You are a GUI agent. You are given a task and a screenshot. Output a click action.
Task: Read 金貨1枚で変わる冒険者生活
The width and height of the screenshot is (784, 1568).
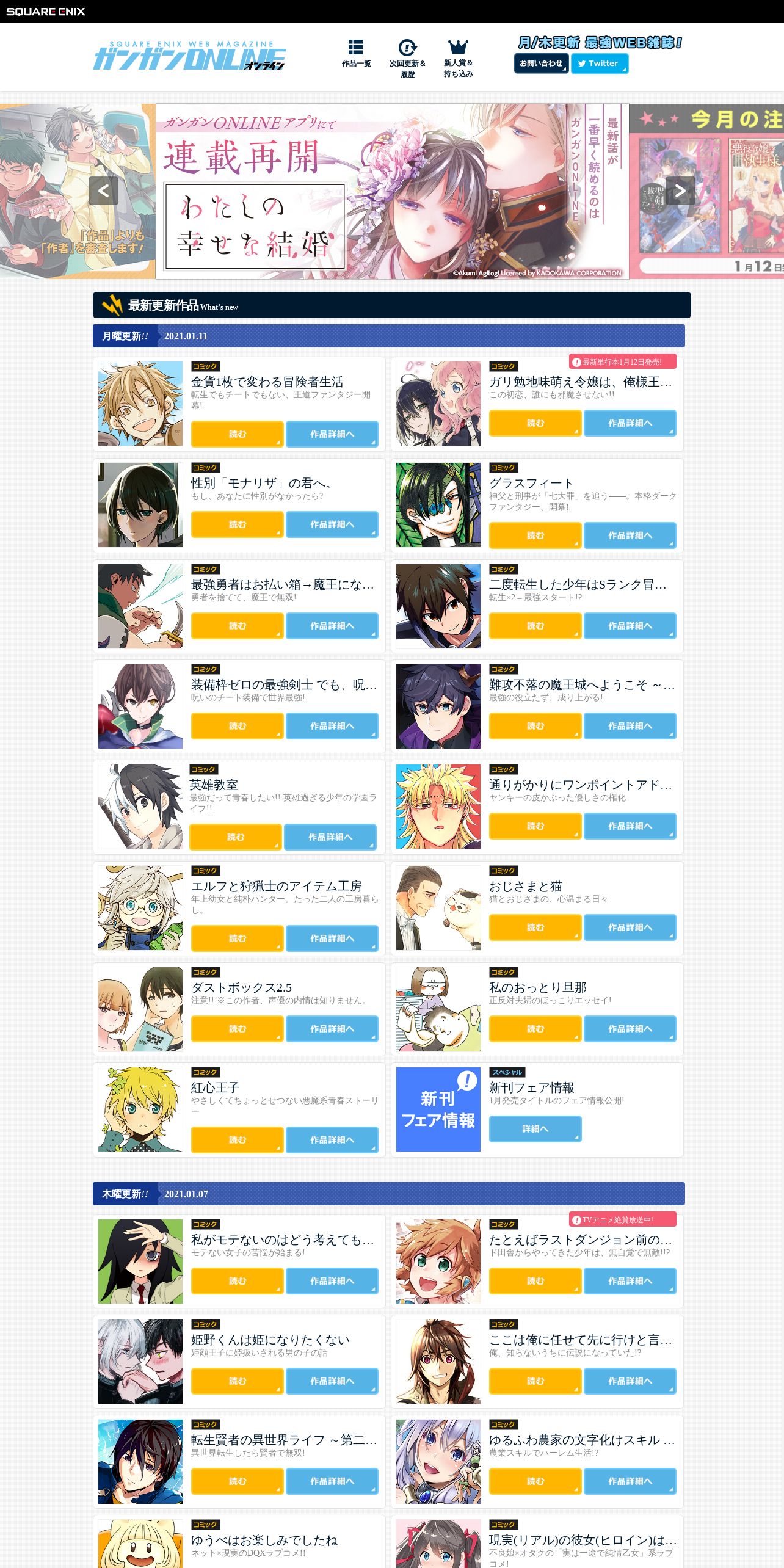[237, 434]
